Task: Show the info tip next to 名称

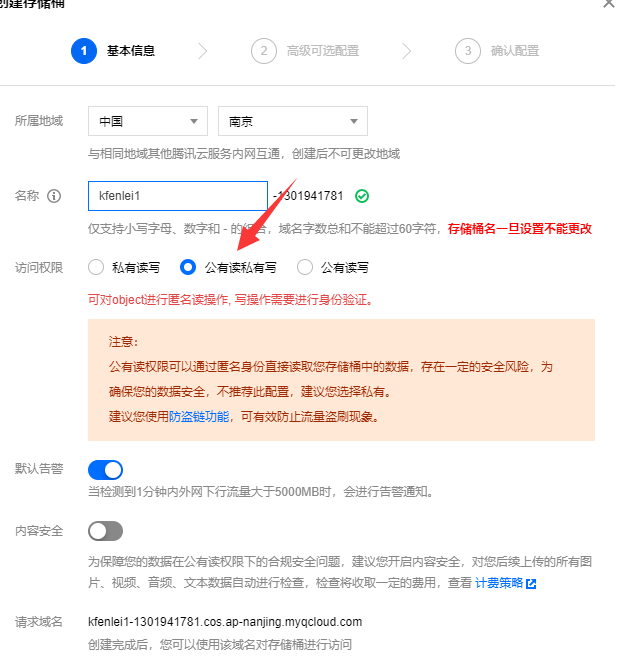Action: point(54,196)
